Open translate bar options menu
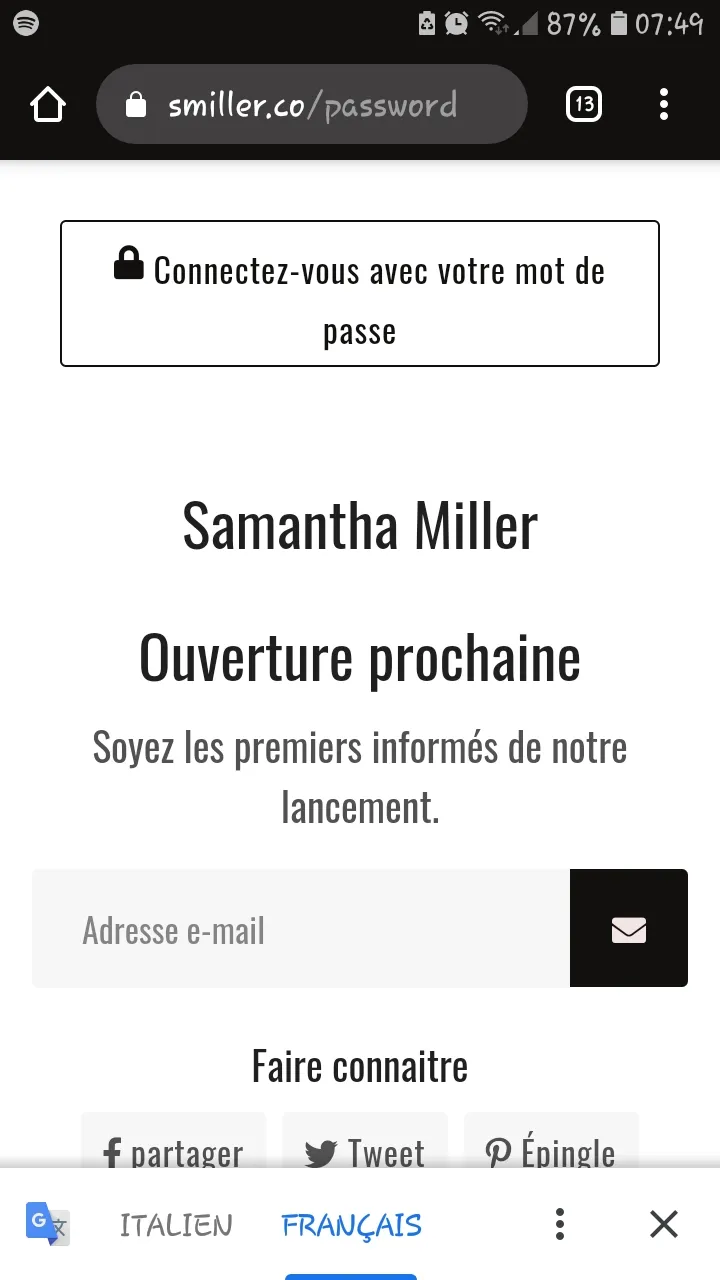This screenshot has width=720, height=1280. (x=560, y=1224)
